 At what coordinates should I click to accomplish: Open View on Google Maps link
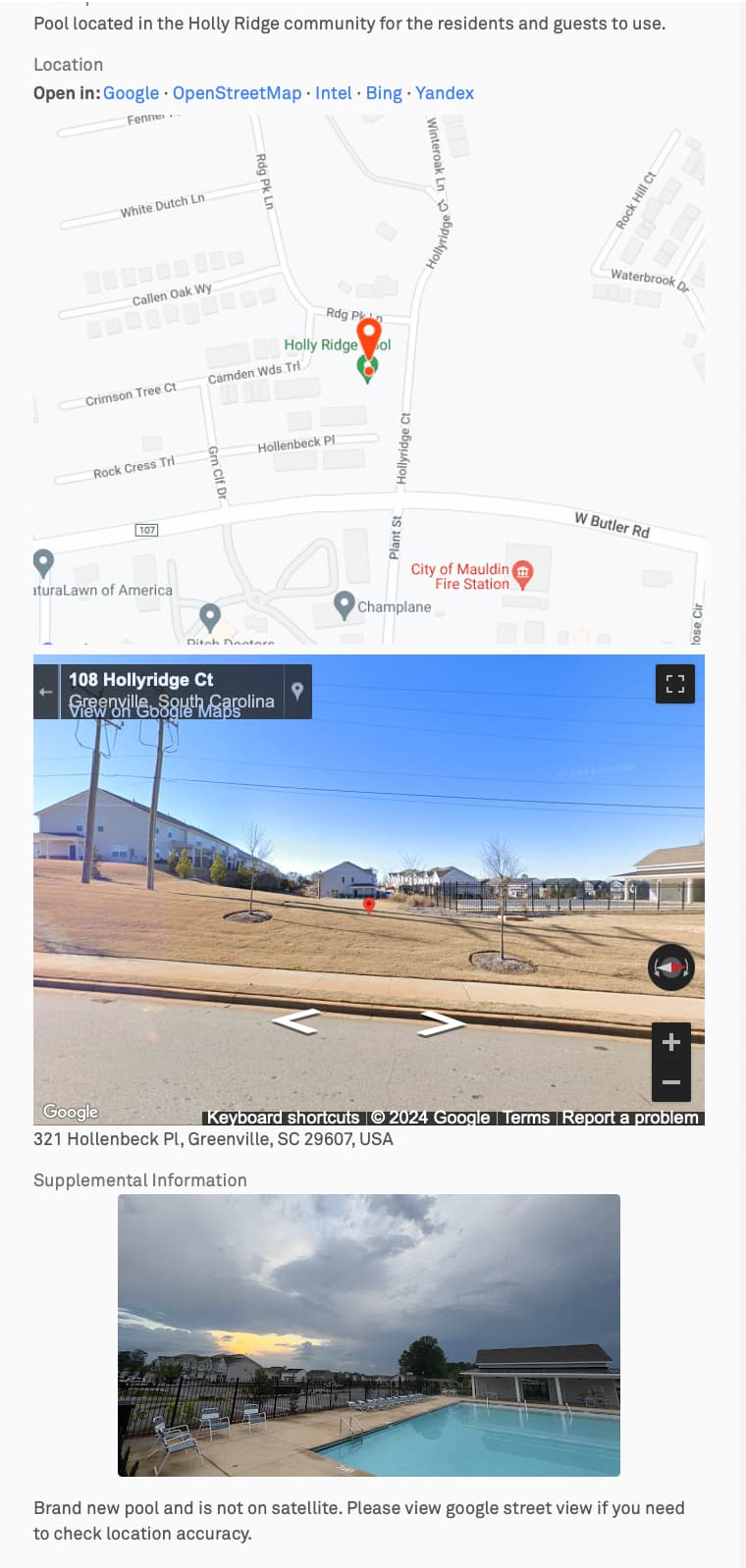155,711
